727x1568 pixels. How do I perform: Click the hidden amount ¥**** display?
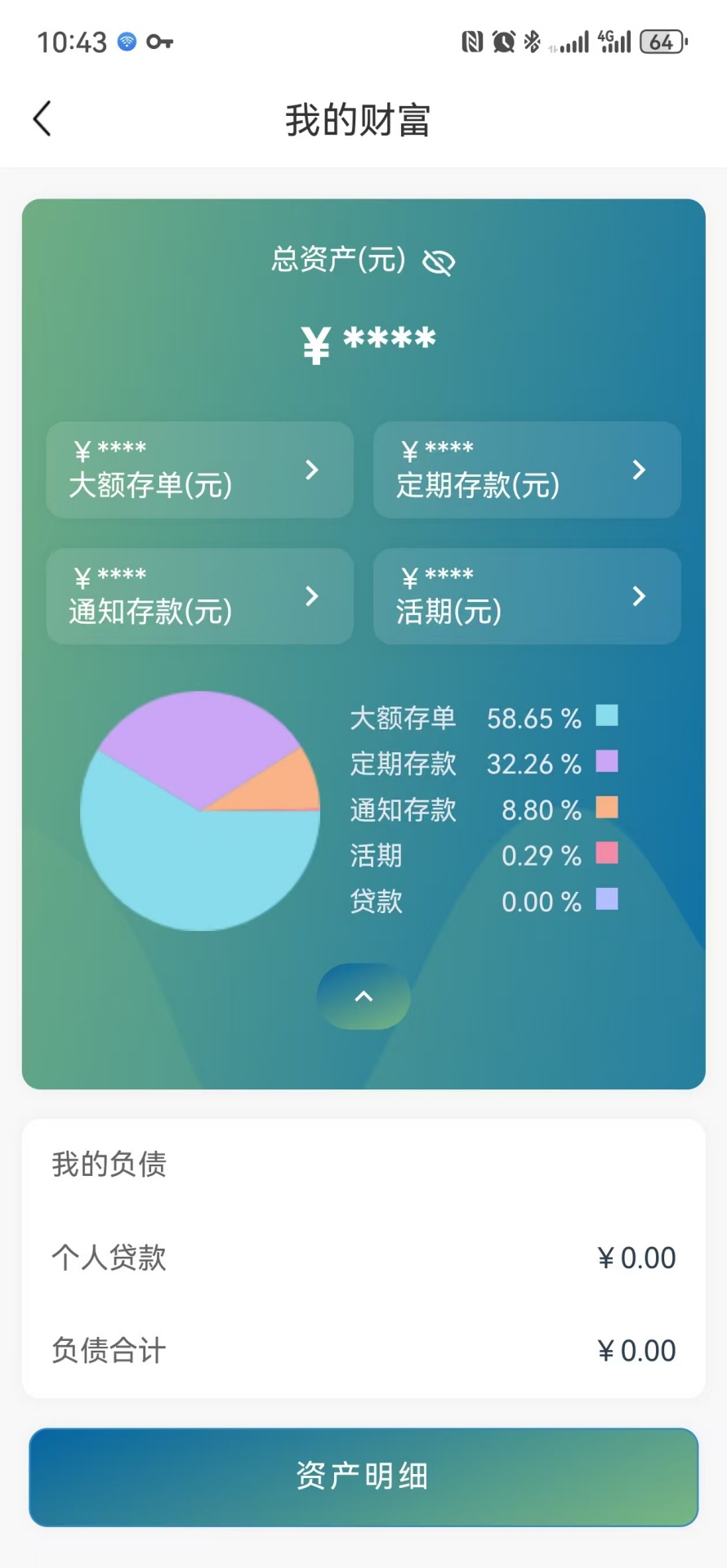click(x=368, y=340)
